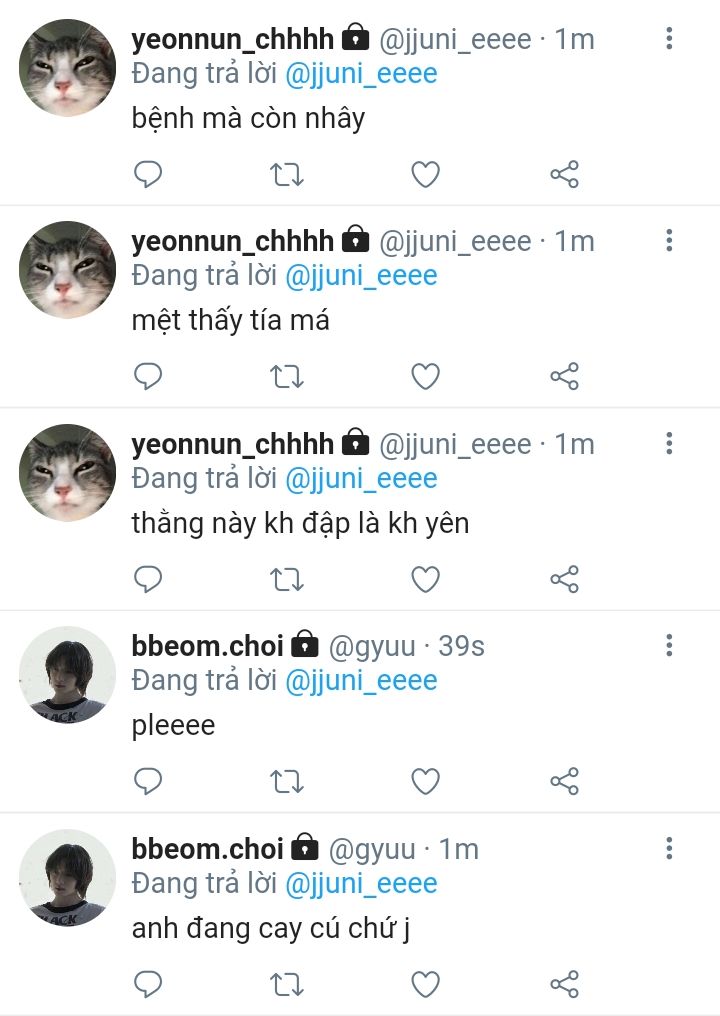The width and height of the screenshot is (720, 1016).
Task: Open more options for the "pleeee" tweet
Action: coord(669,645)
